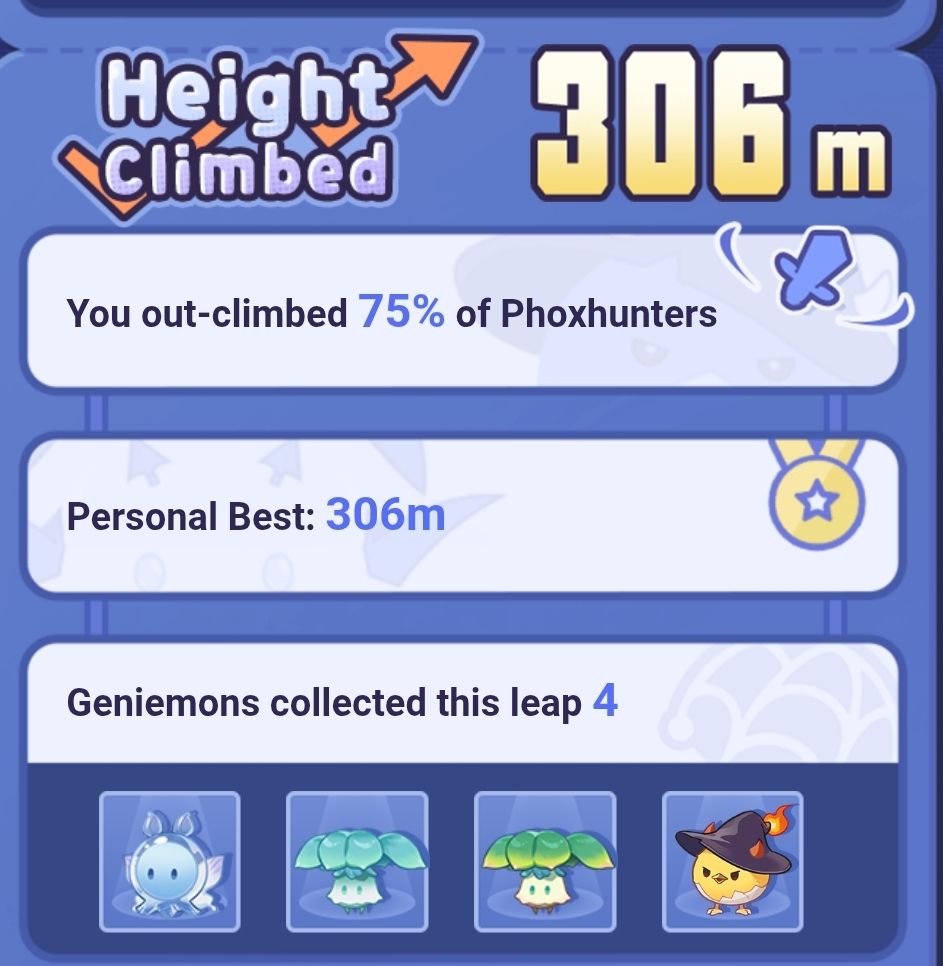Screen dimensions: 943x966
Task: View the green-and-yellow-leafed Geniemon tile
Action: click(x=545, y=861)
